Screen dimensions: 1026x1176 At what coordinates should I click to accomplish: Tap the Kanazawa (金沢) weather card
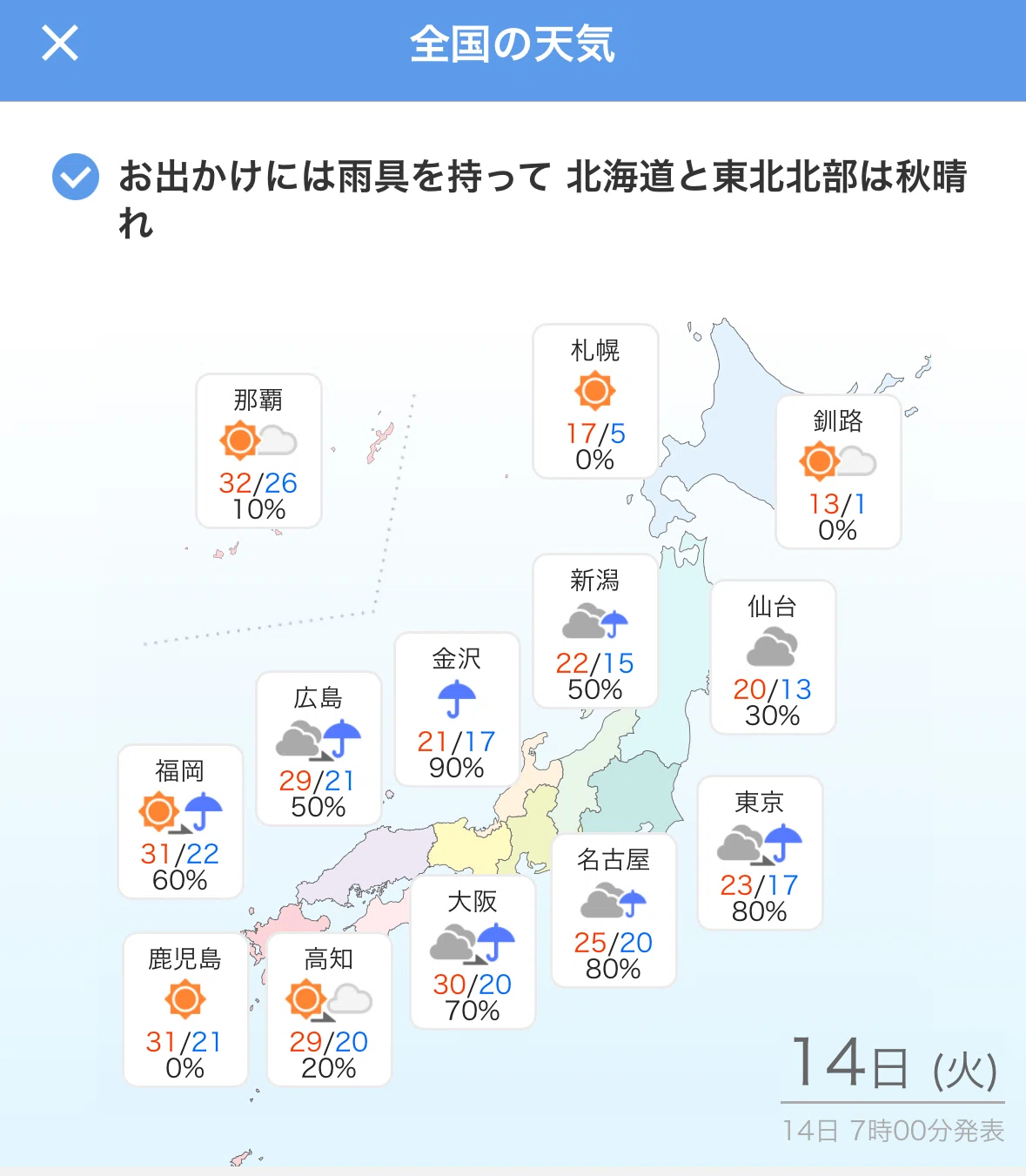(x=457, y=709)
